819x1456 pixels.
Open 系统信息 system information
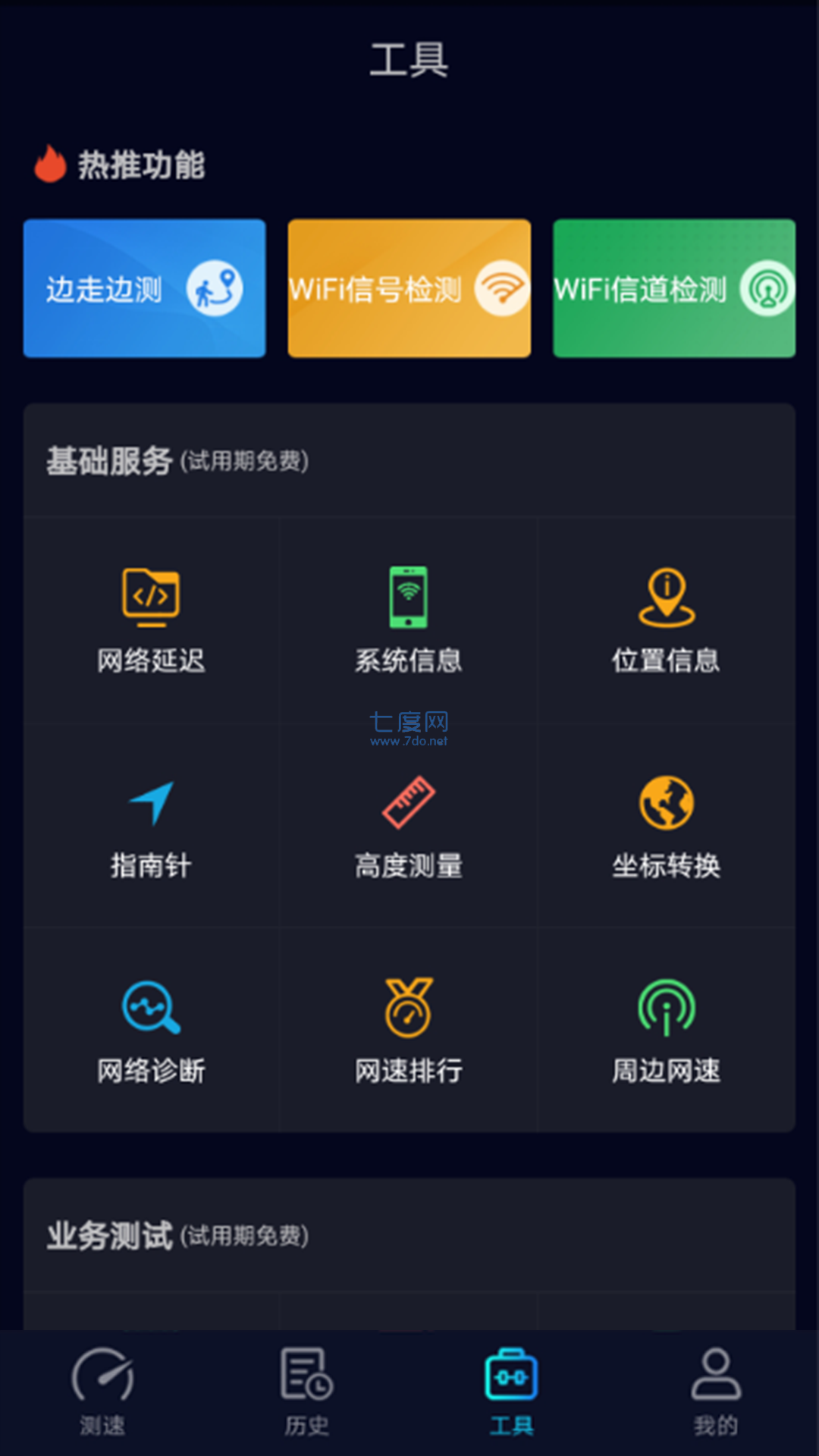pos(409,620)
